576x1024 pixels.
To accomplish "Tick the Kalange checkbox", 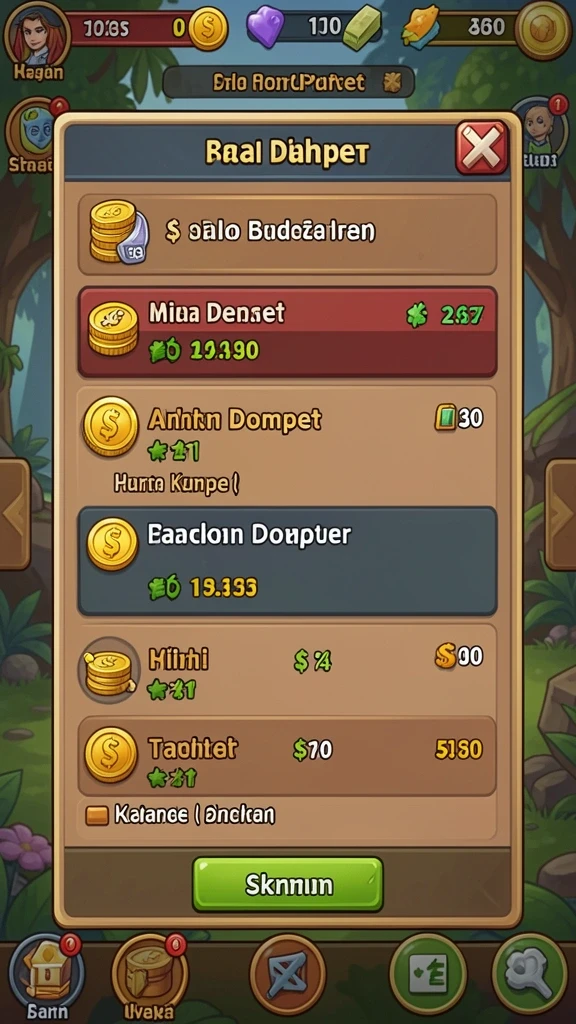I will [97, 815].
